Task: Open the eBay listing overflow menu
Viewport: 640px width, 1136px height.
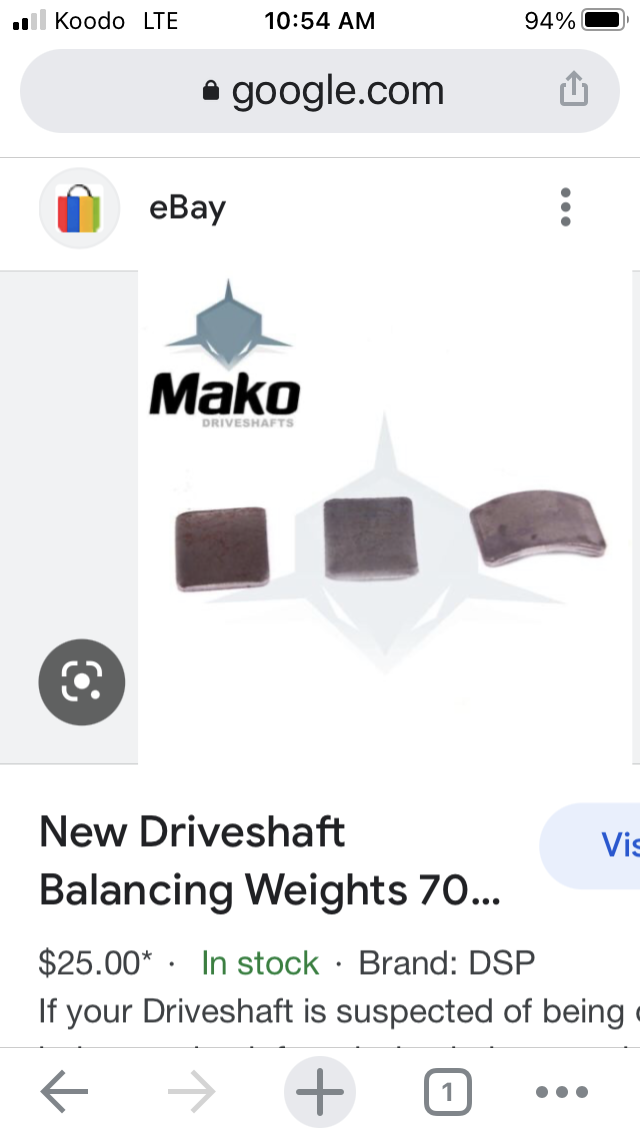Action: coord(566,207)
